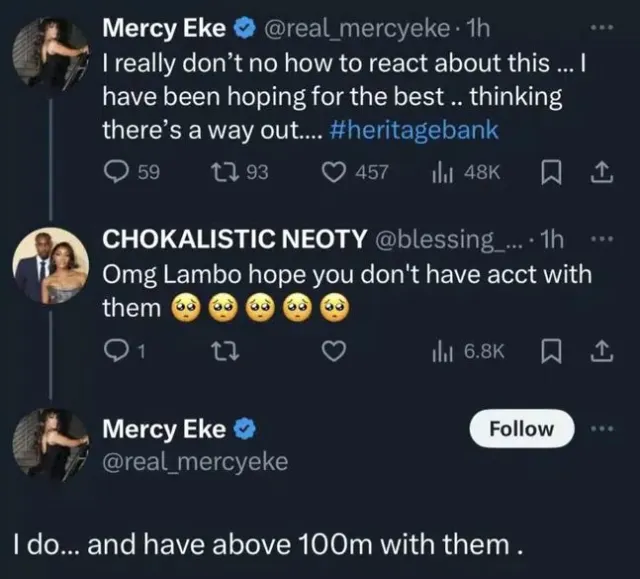Image resolution: width=640 pixels, height=579 pixels.
Task: Like Mercy Eke's tweet with 457 likes
Action: tap(335, 172)
